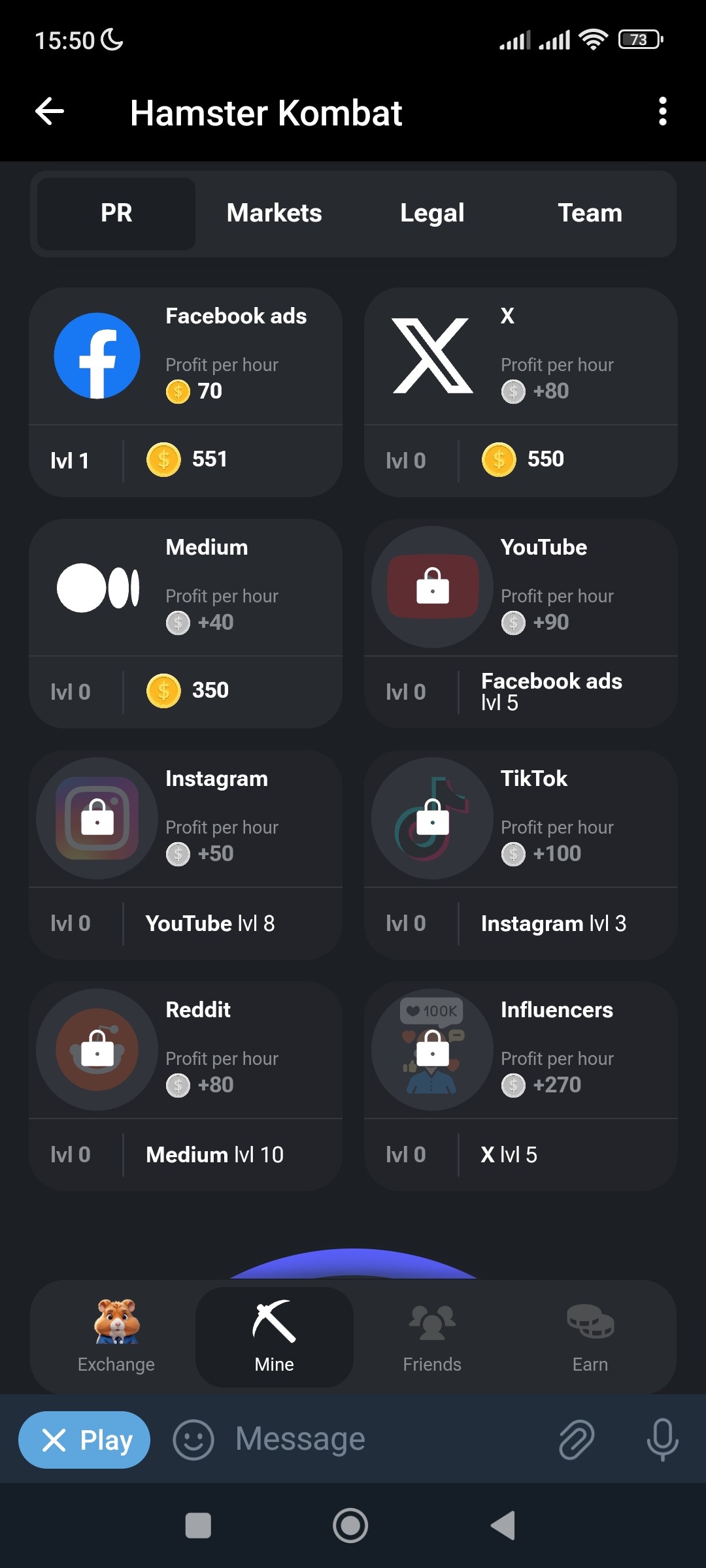The width and height of the screenshot is (706, 1568).
Task: Tap the locked YouTube card
Action: pyautogui.click(x=520, y=623)
